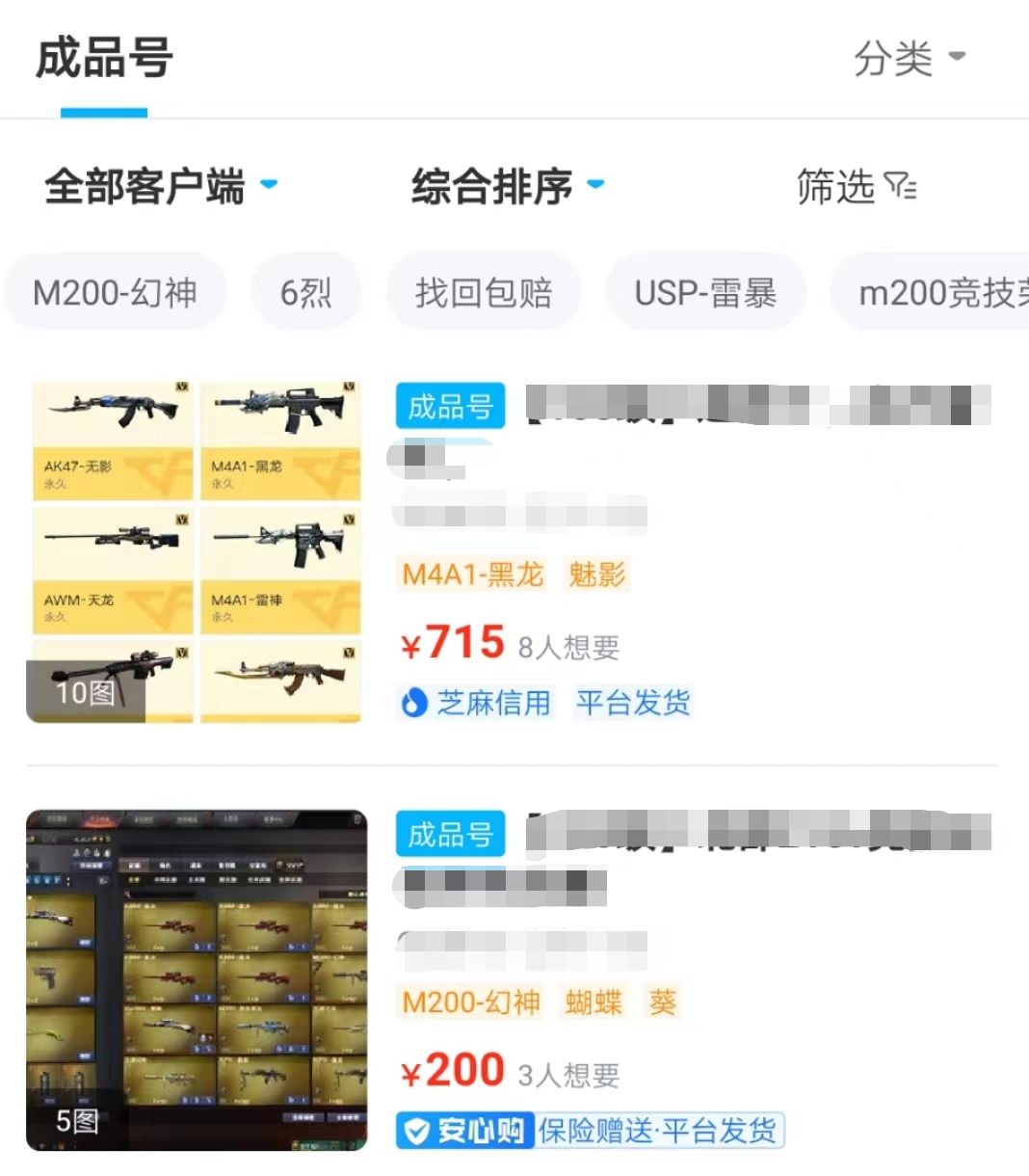1029x1176 pixels.
Task: Select the 6烈 filter chip
Action: coord(305,292)
